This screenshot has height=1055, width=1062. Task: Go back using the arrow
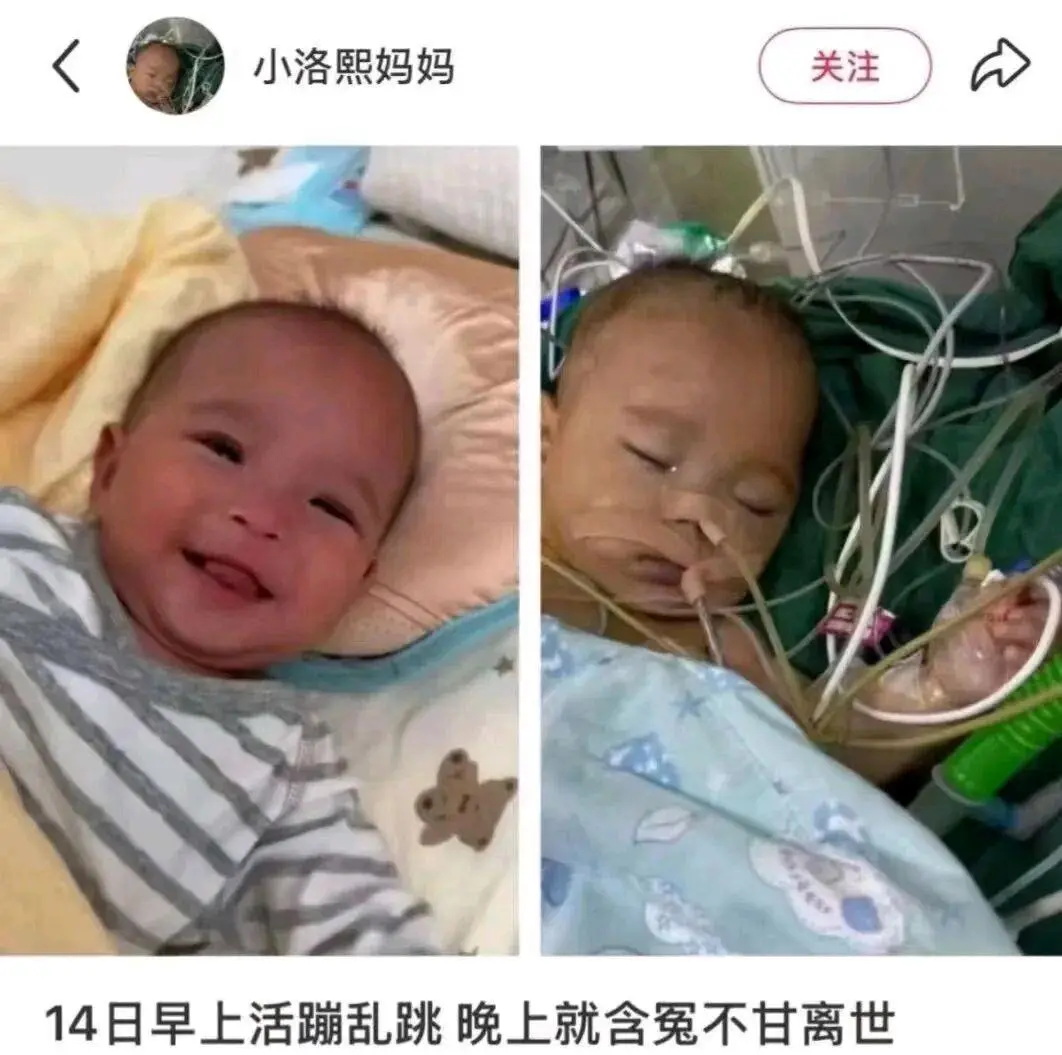[66, 67]
